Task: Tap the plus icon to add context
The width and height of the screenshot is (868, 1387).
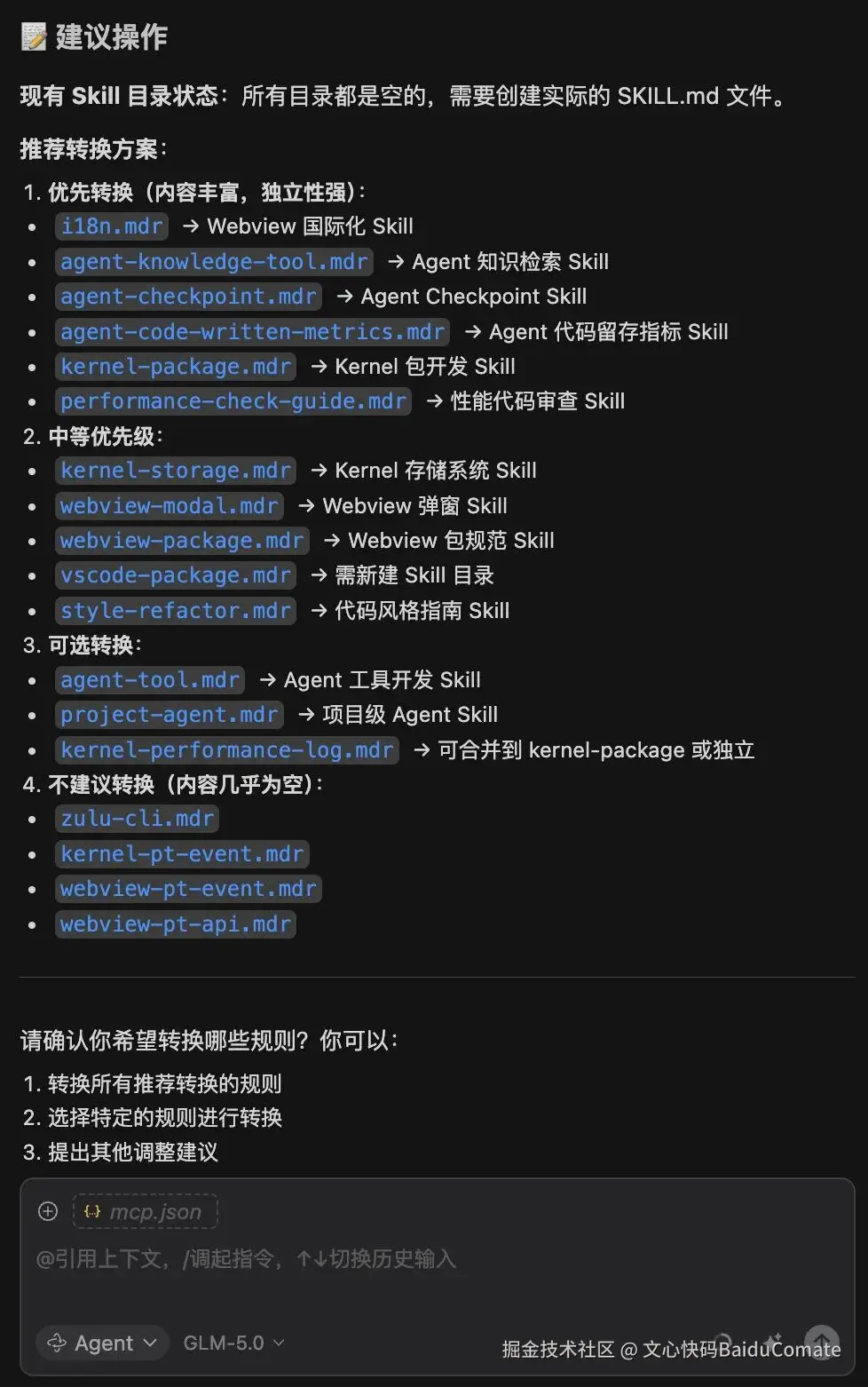Action: click(48, 1211)
